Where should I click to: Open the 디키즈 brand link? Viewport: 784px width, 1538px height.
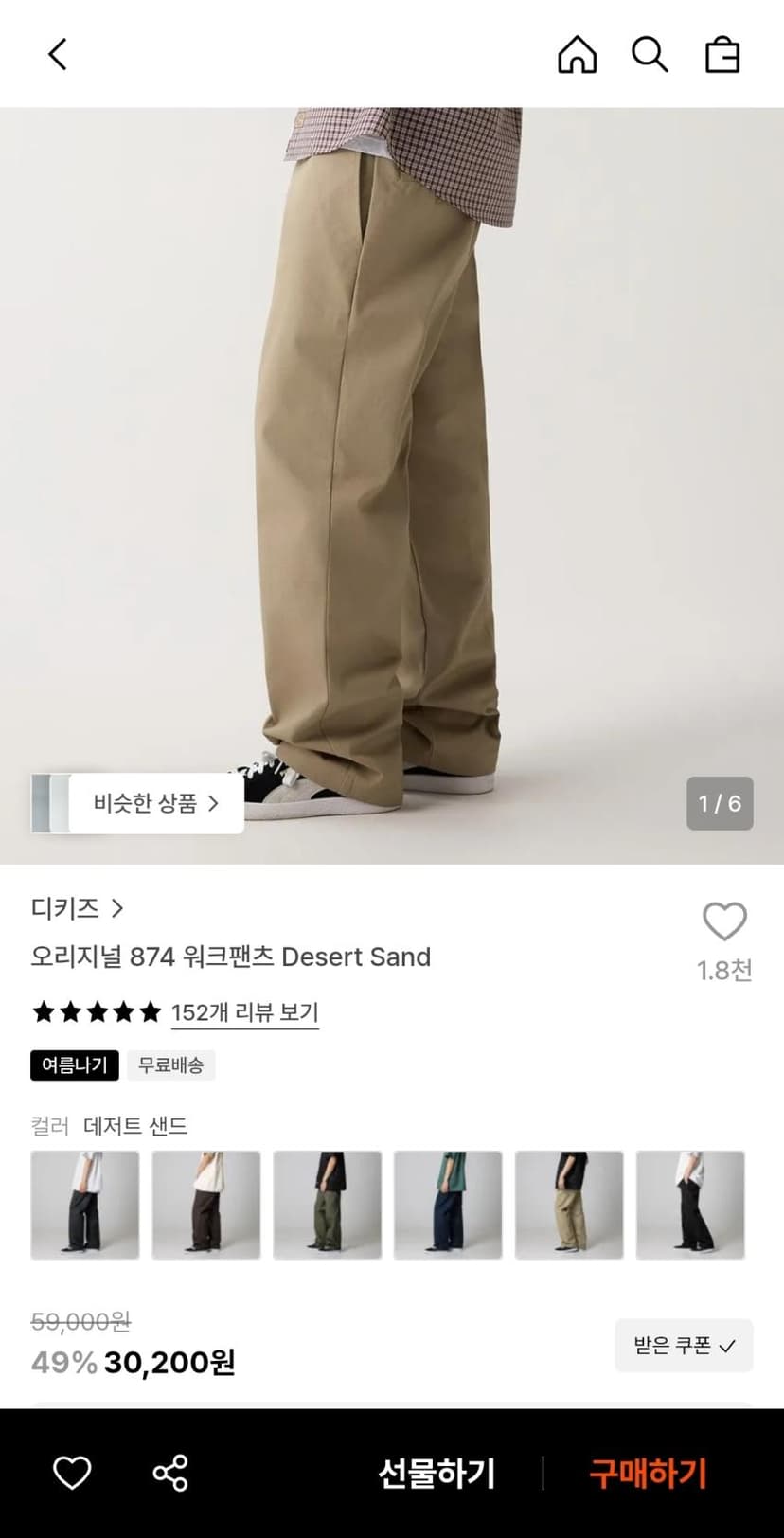[x=78, y=908]
